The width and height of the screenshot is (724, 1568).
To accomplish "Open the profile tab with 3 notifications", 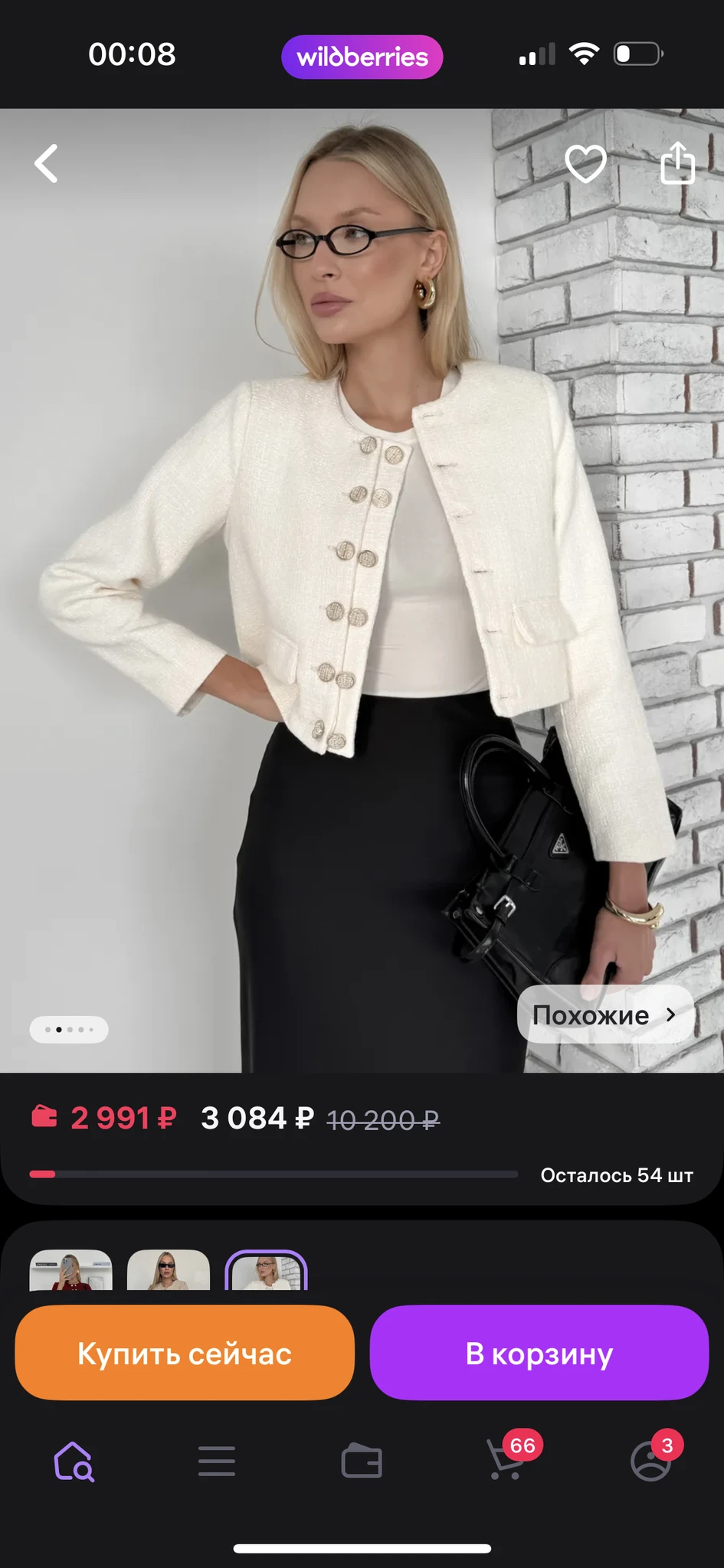I will pos(651,1460).
